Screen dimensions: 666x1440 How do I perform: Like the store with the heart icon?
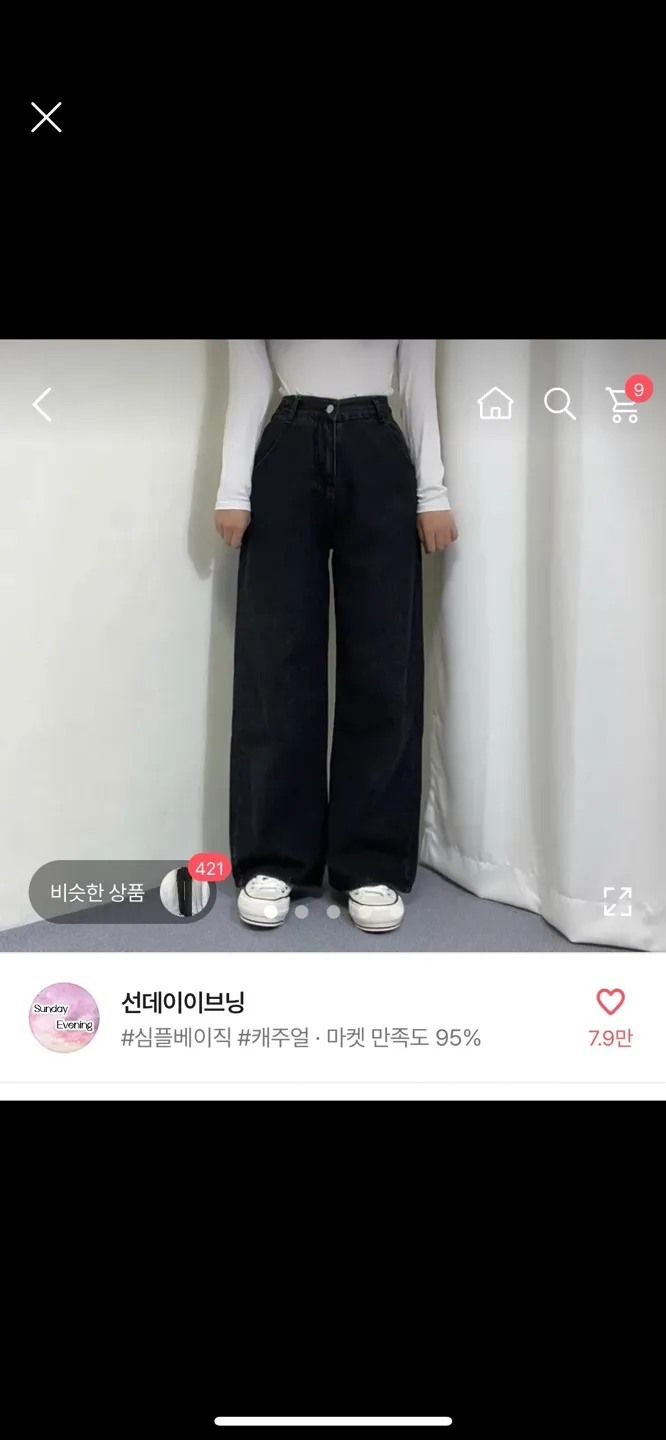click(x=610, y=1003)
